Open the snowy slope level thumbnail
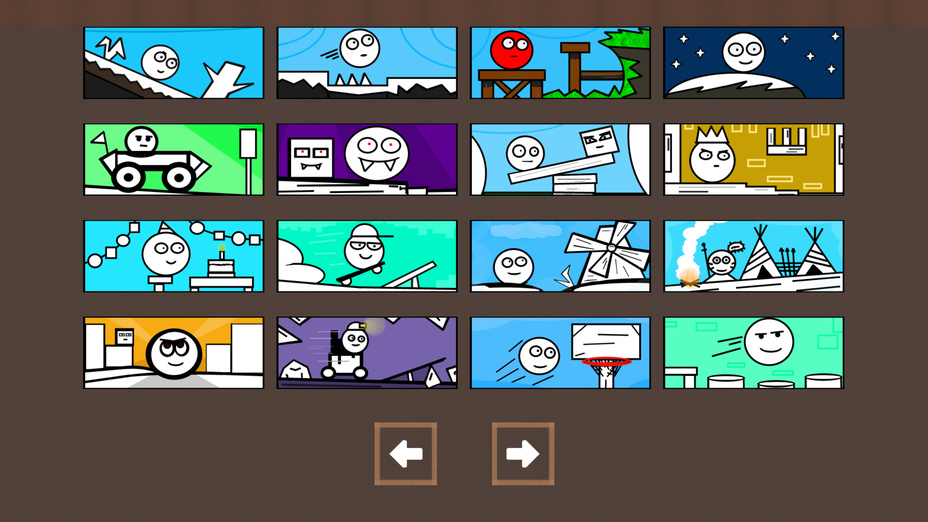The height and width of the screenshot is (522, 928). point(174,63)
